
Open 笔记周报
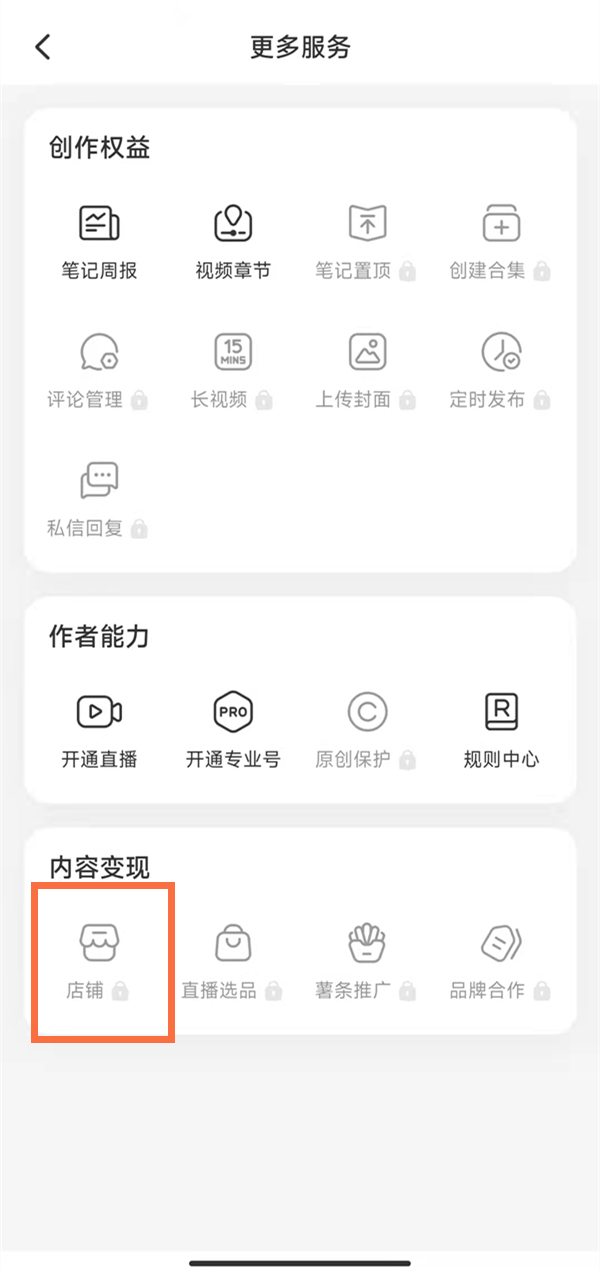(x=99, y=240)
